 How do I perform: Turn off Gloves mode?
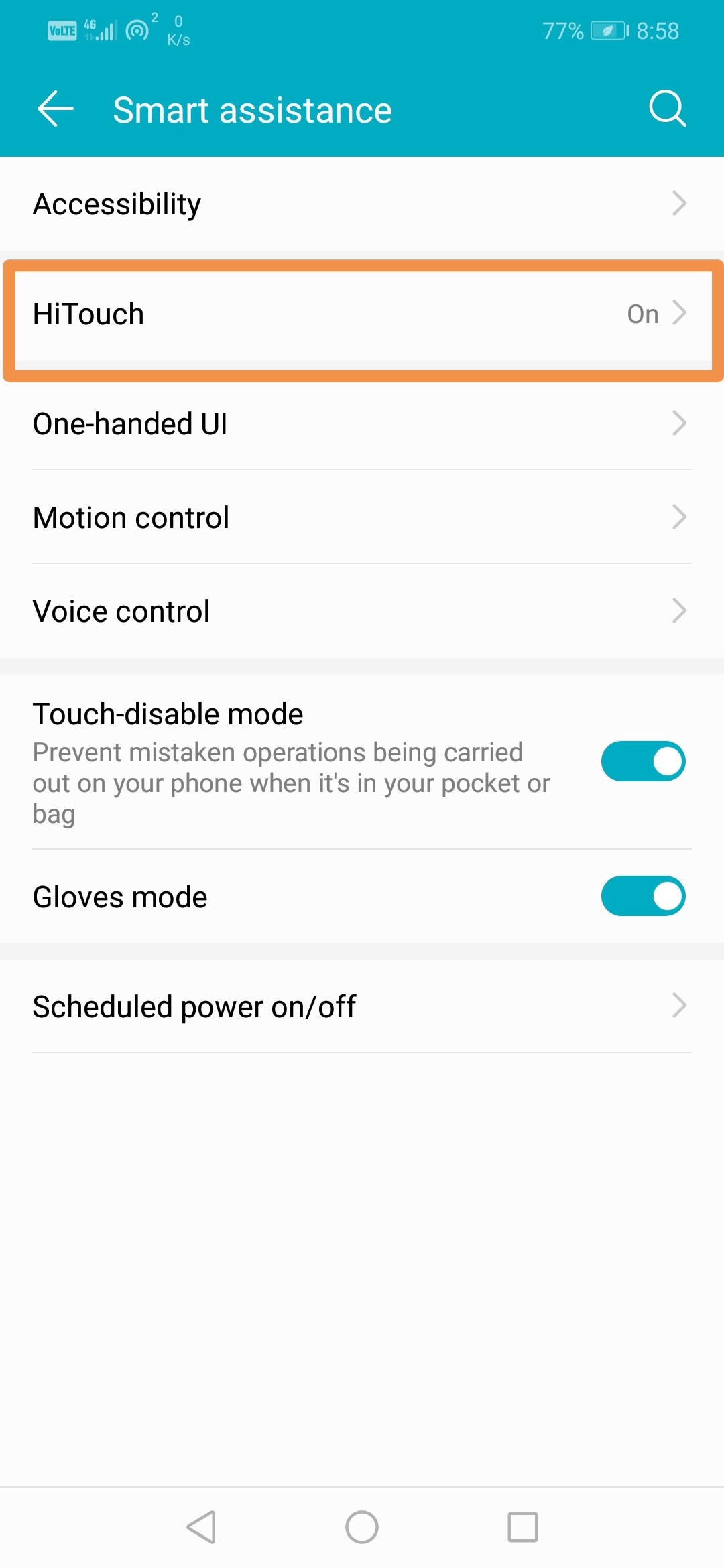643,896
